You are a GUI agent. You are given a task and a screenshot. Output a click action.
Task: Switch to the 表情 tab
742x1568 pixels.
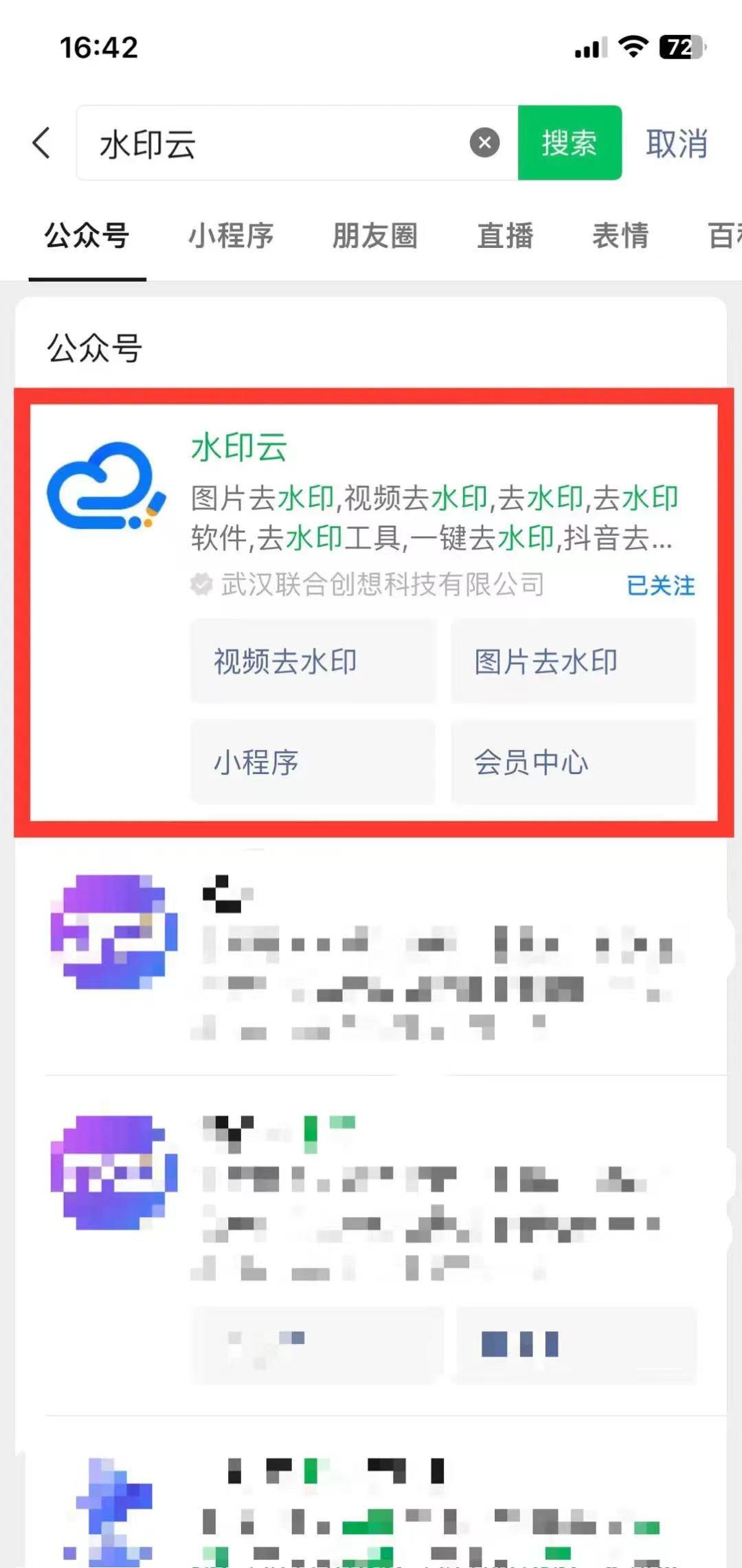click(620, 236)
